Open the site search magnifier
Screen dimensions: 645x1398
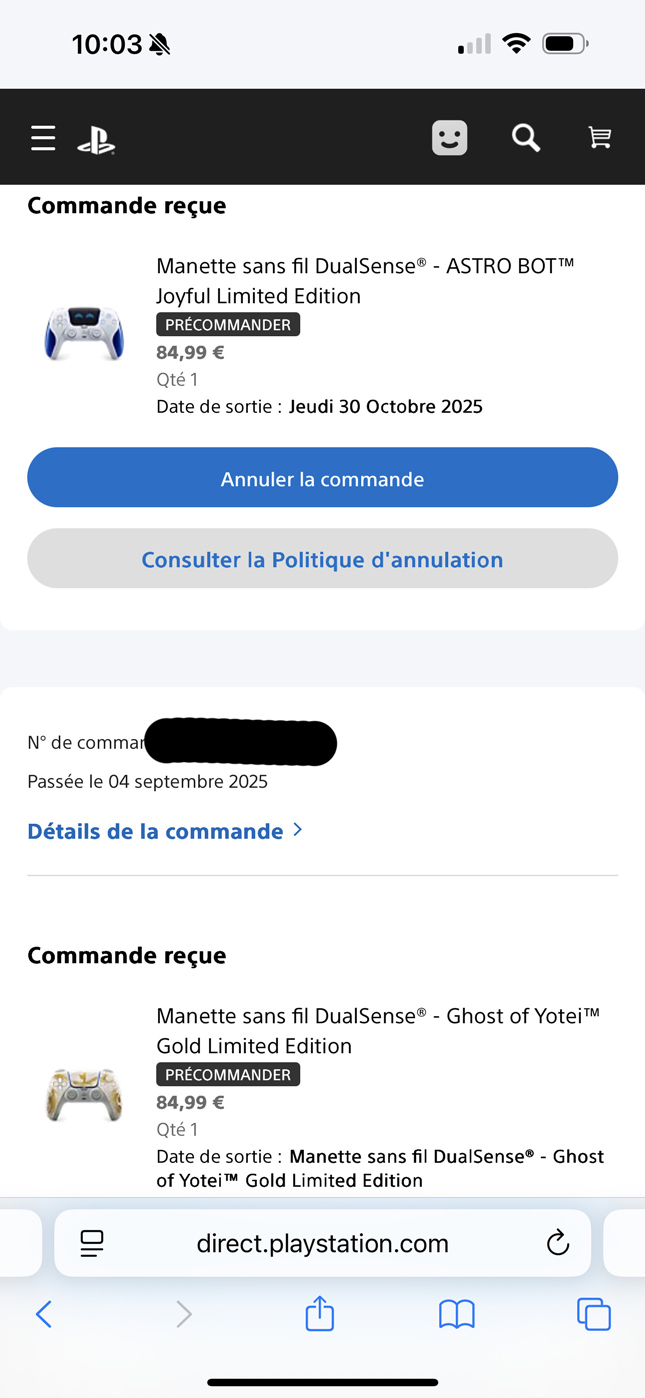(x=526, y=137)
